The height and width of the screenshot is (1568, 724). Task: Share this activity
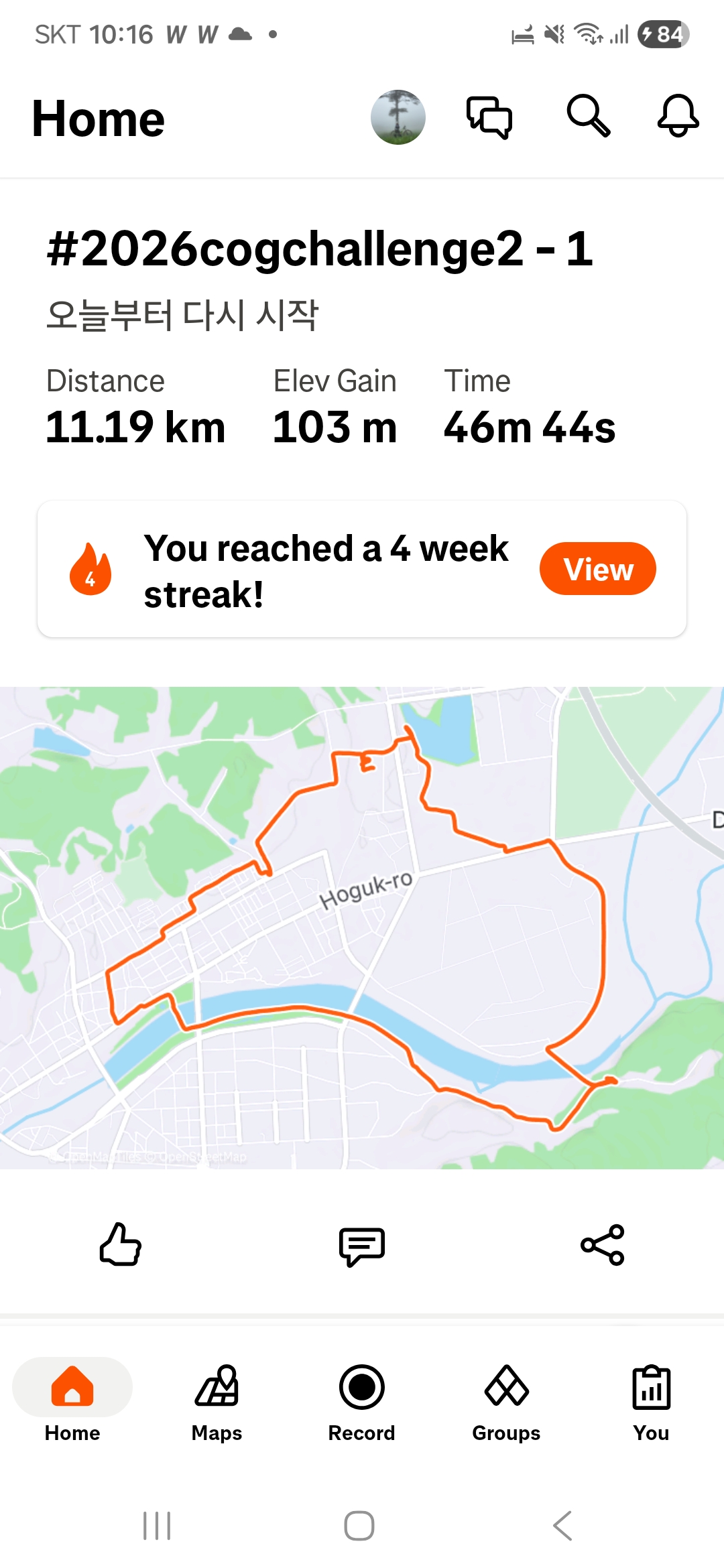coord(603,1245)
